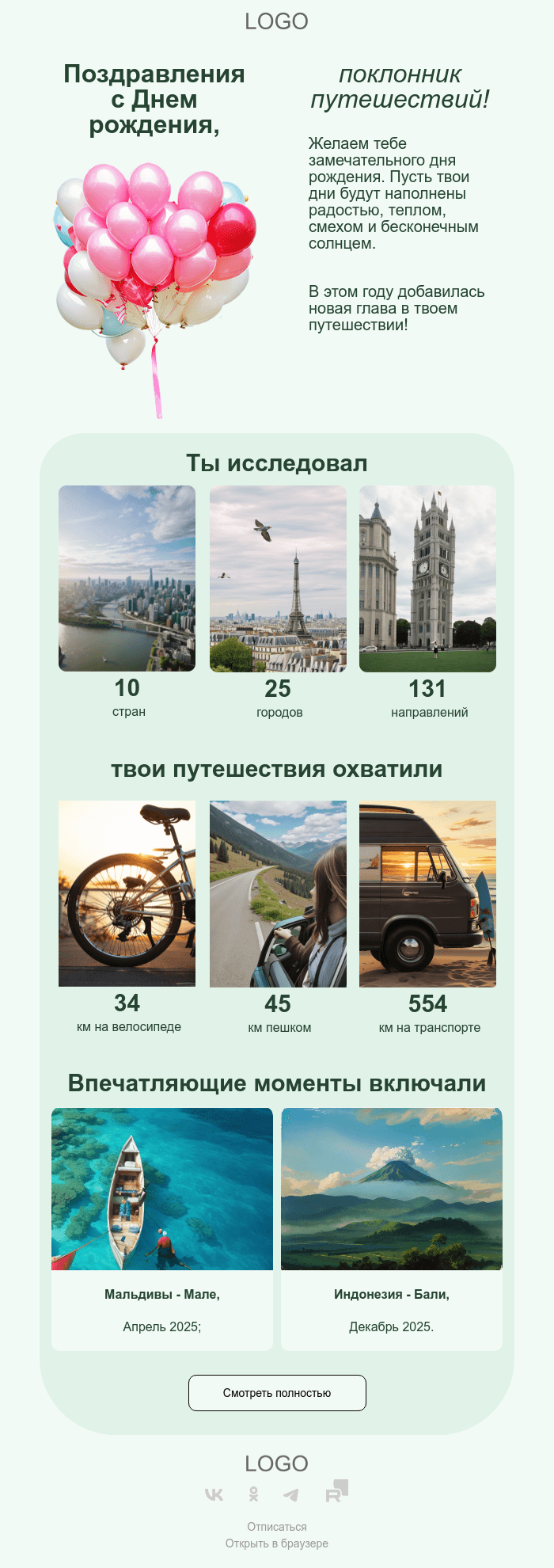Open the Индонезия - Бали card
554x1568 pixels.
392,1228
